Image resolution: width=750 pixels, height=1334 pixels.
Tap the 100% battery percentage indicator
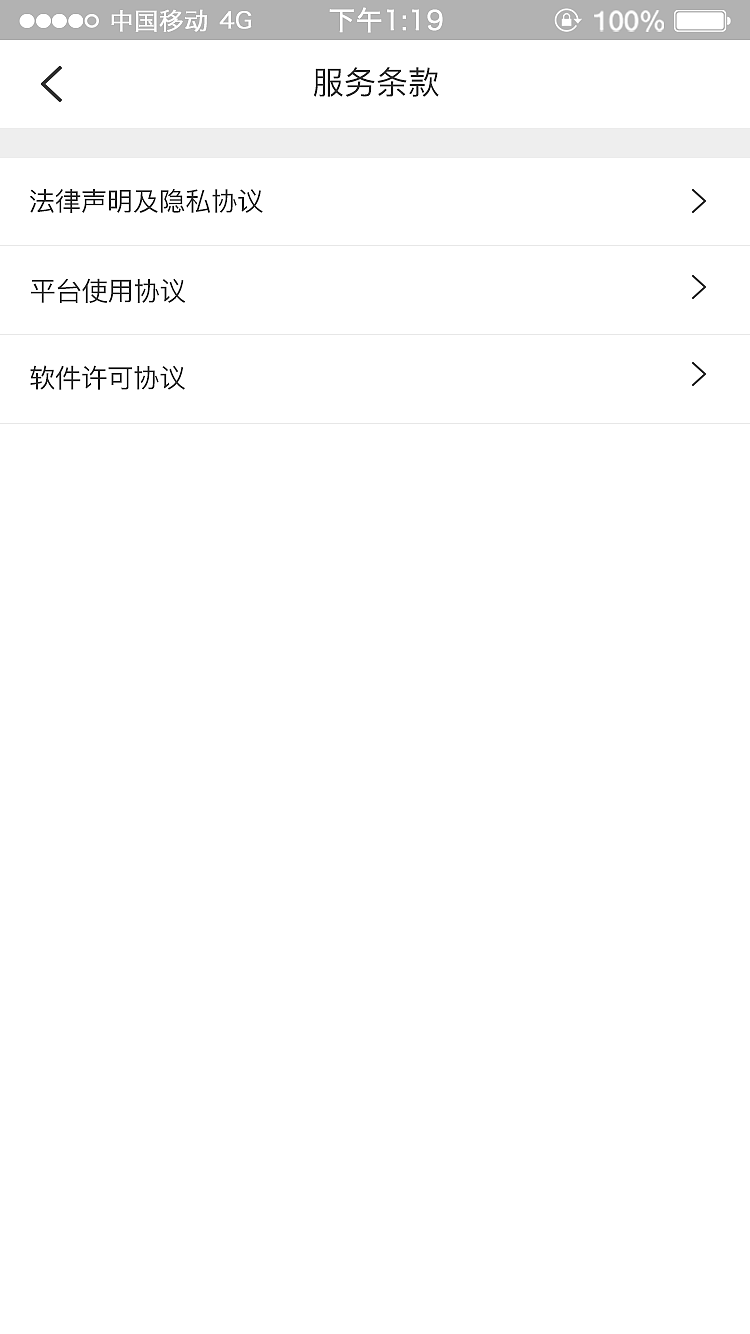click(630, 19)
